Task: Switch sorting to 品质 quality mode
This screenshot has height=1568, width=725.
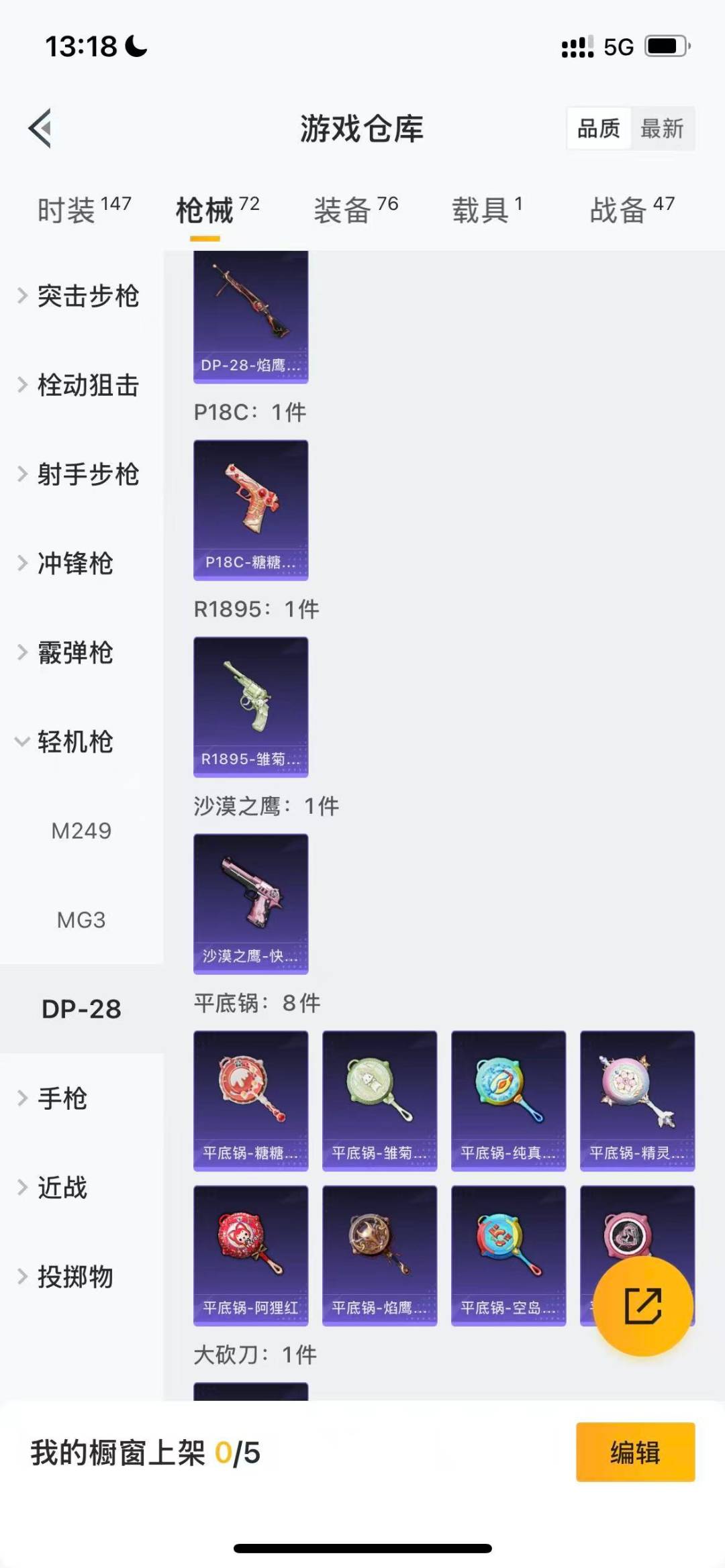Action: [599, 129]
